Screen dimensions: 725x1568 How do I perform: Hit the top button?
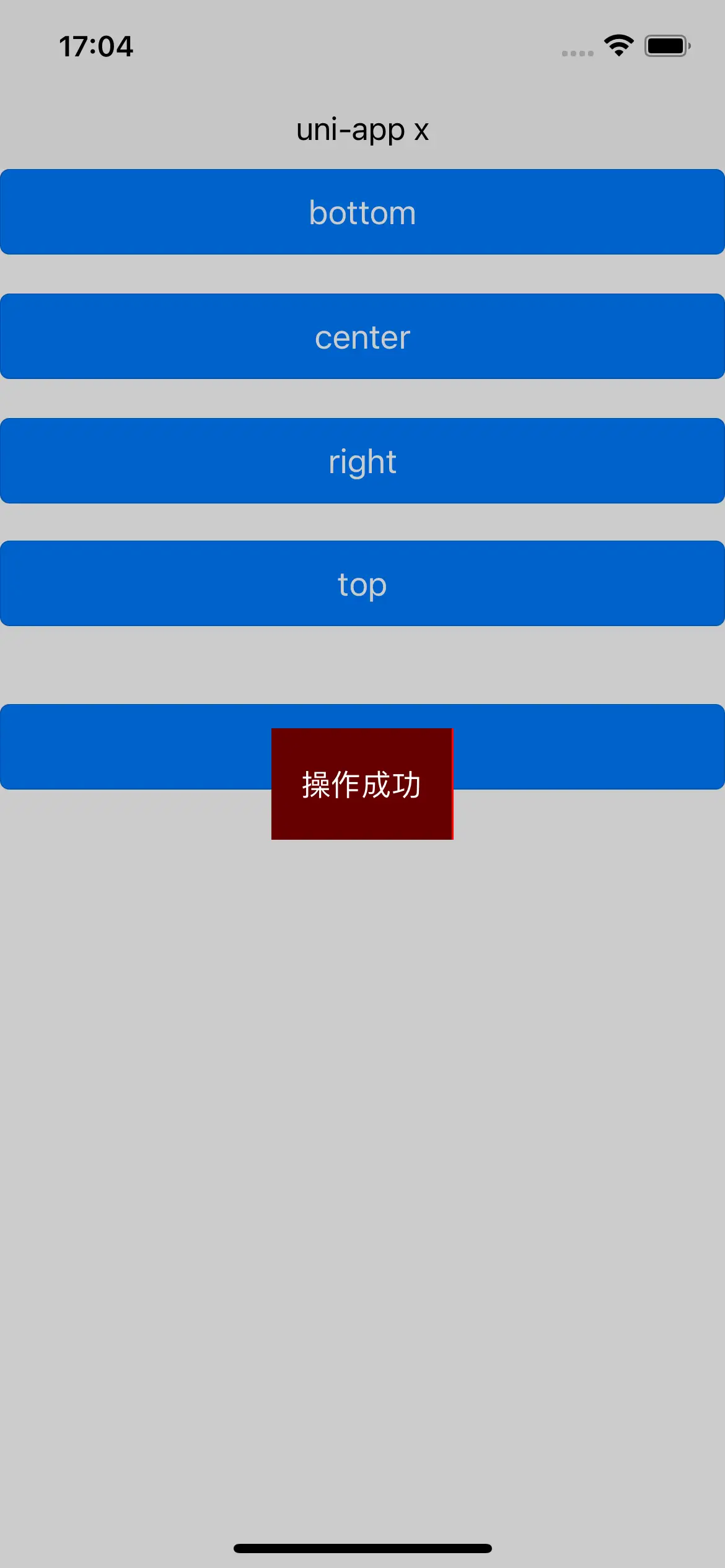(362, 583)
